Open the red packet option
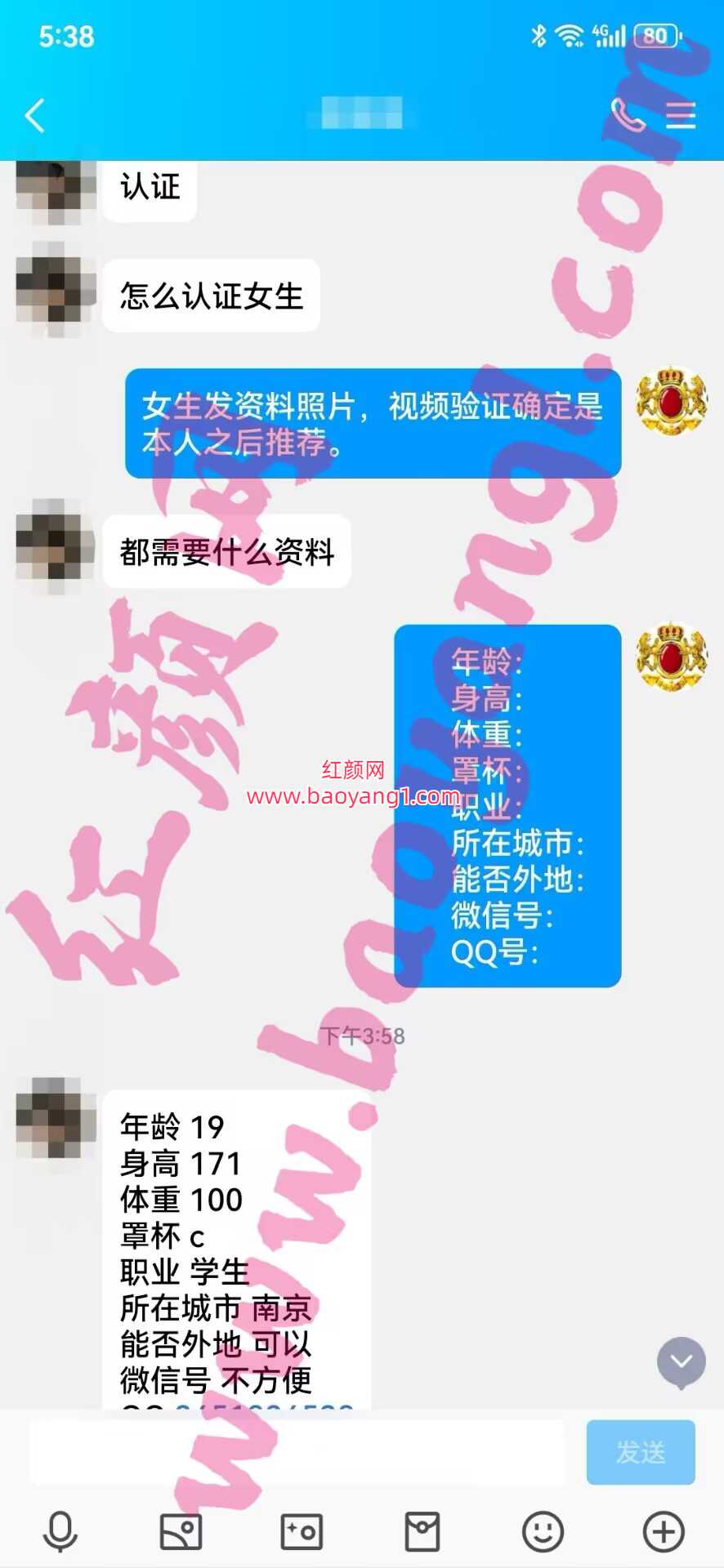724x1568 pixels. point(422,1530)
